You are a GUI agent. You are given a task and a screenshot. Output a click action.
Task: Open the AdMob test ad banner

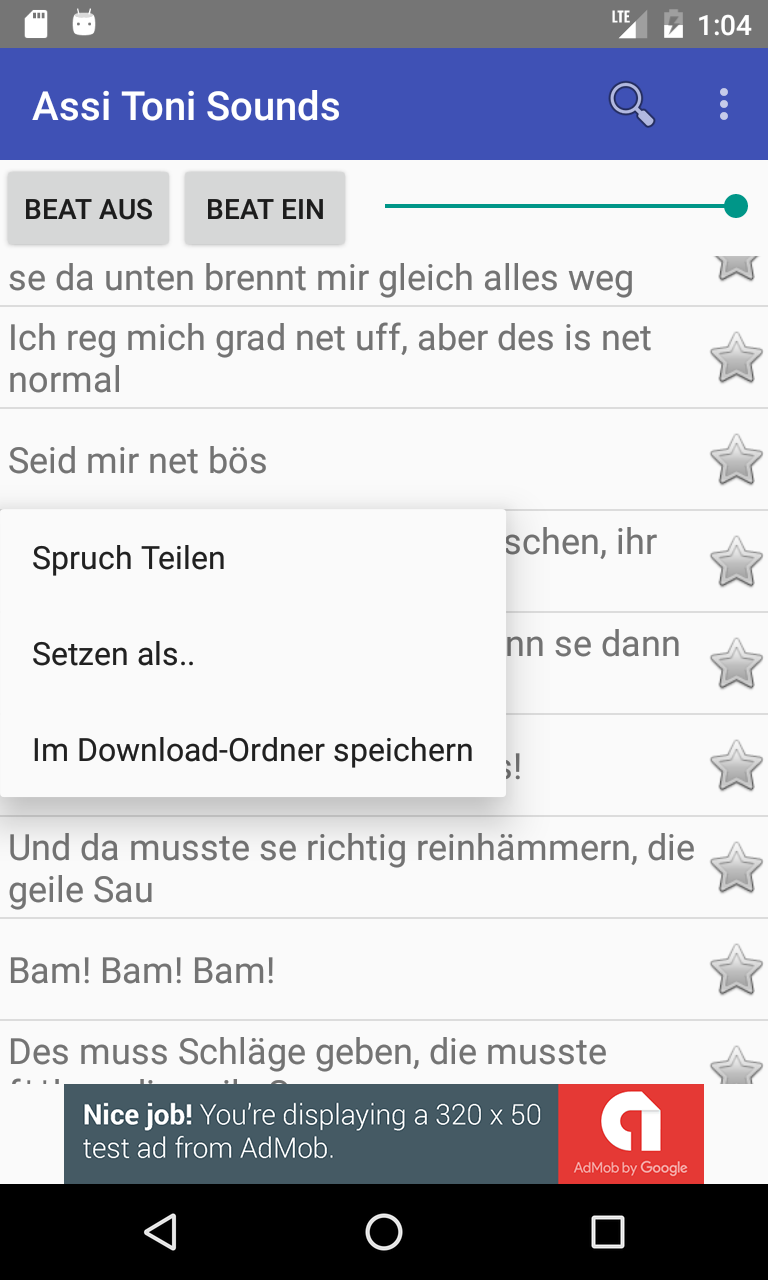coord(384,1134)
